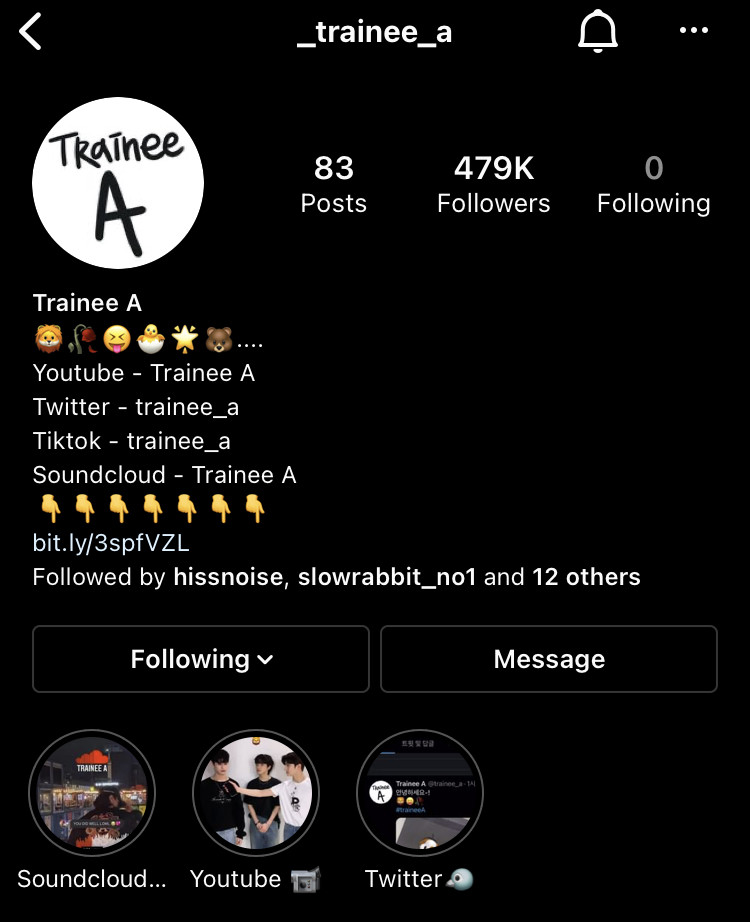Expand the Following dropdown button
The image size is (750, 922).
point(201,659)
